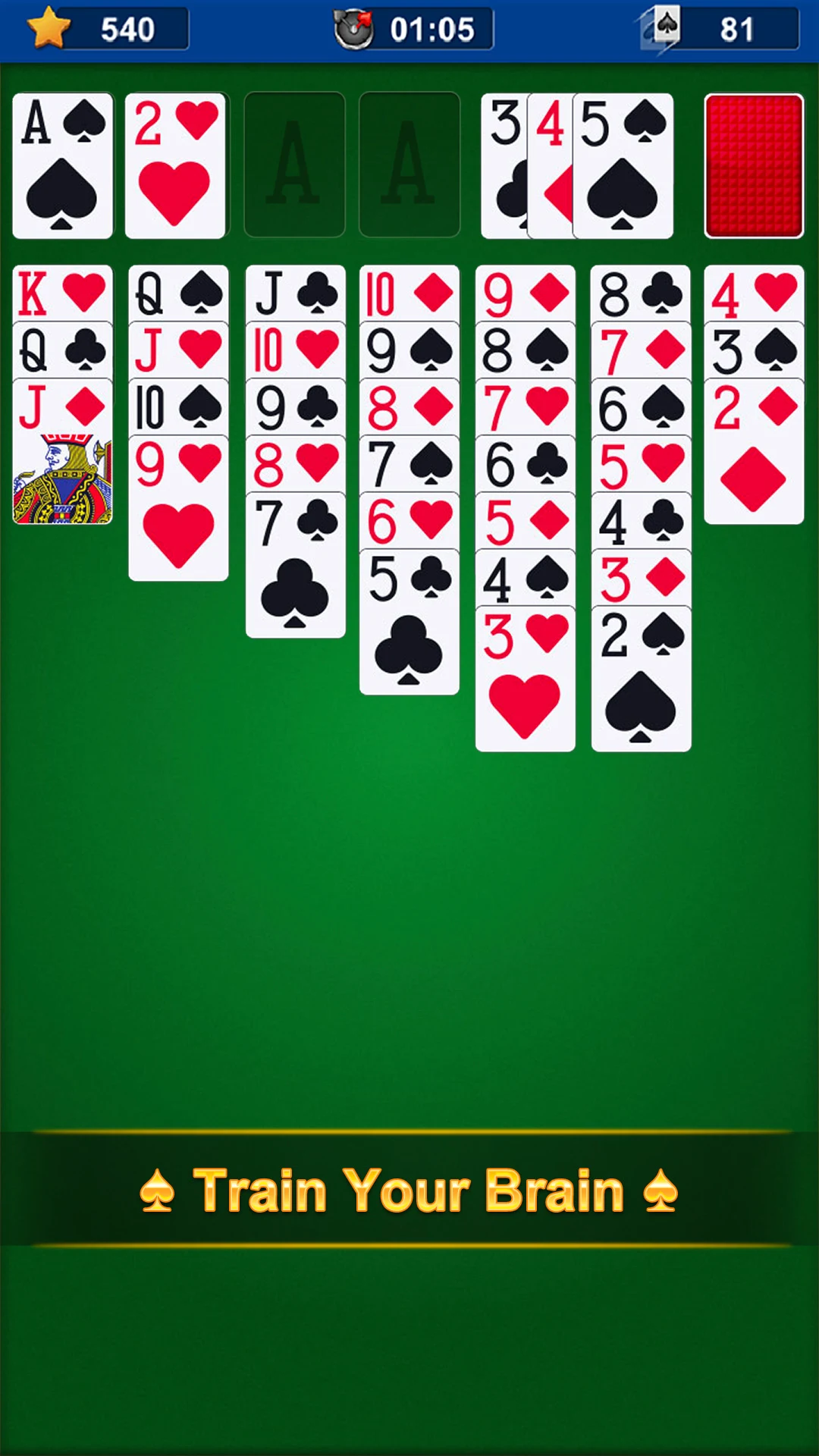The width and height of the screenshot is (819, 1456).
Task: Tap the 5 of clubs tableau card
Action: 409,622
